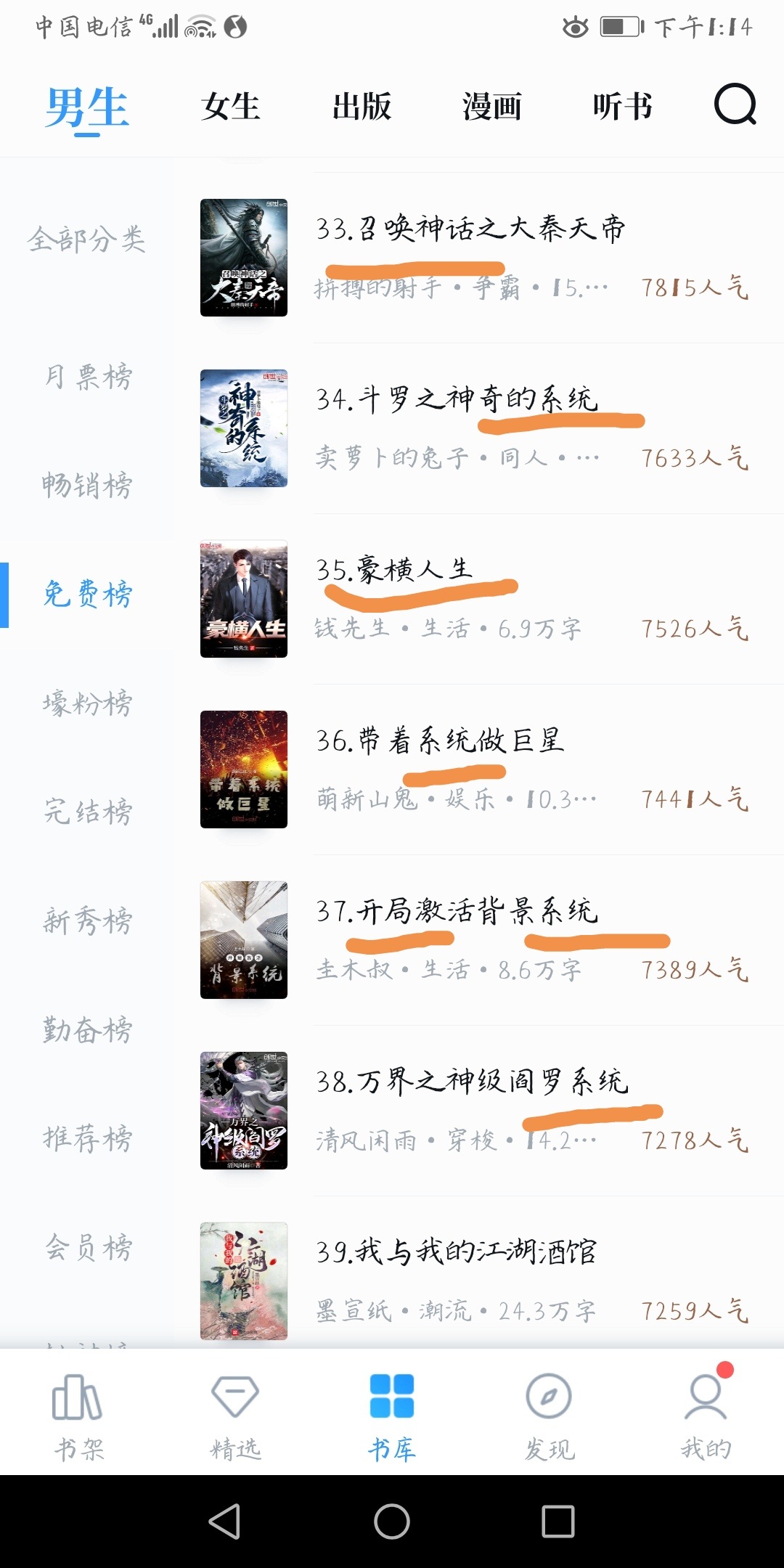
Task: Go to the 书架 tab
Action: pos(78,1416)
